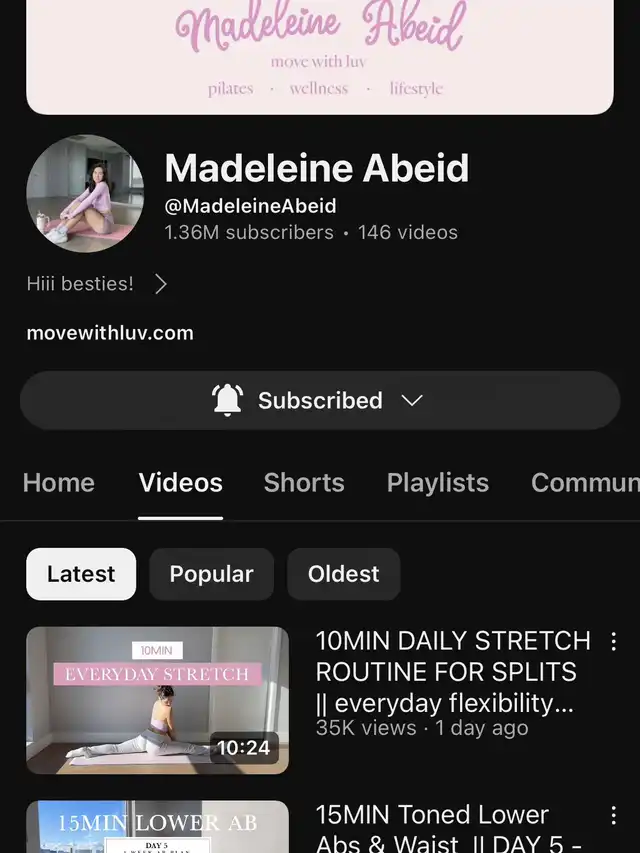Image resolution: width=640 pixels, height=853 pixels.
Task: Select the Latest filter chip
Action: (x=81, y=574)
